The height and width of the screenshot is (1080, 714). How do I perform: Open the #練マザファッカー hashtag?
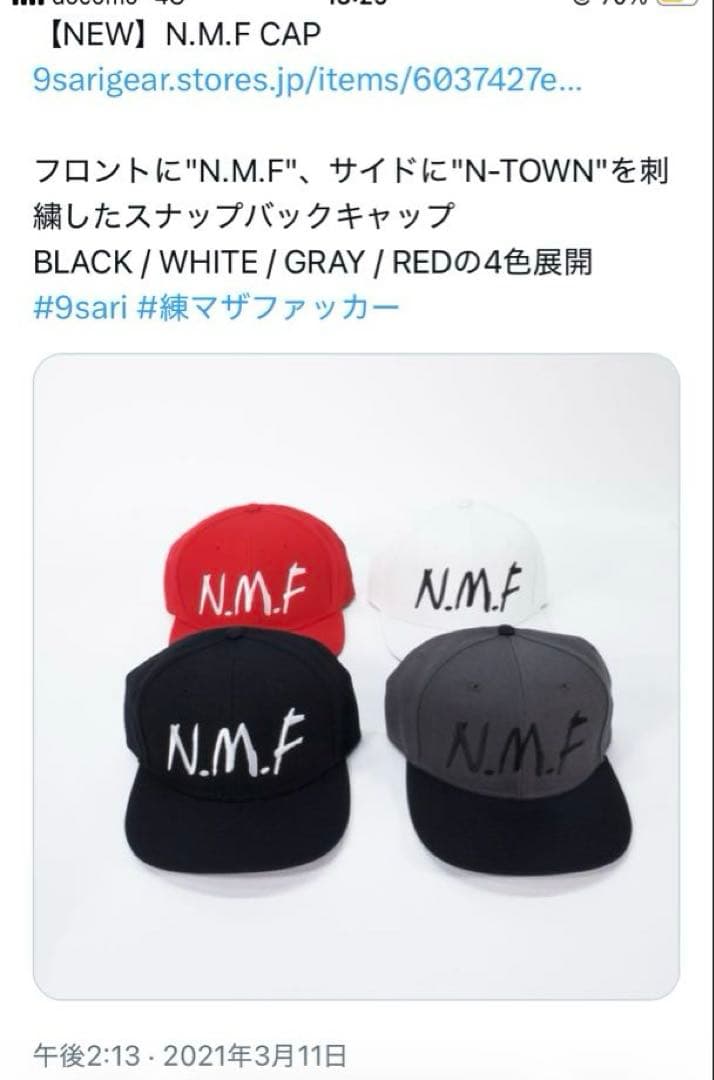266,305
